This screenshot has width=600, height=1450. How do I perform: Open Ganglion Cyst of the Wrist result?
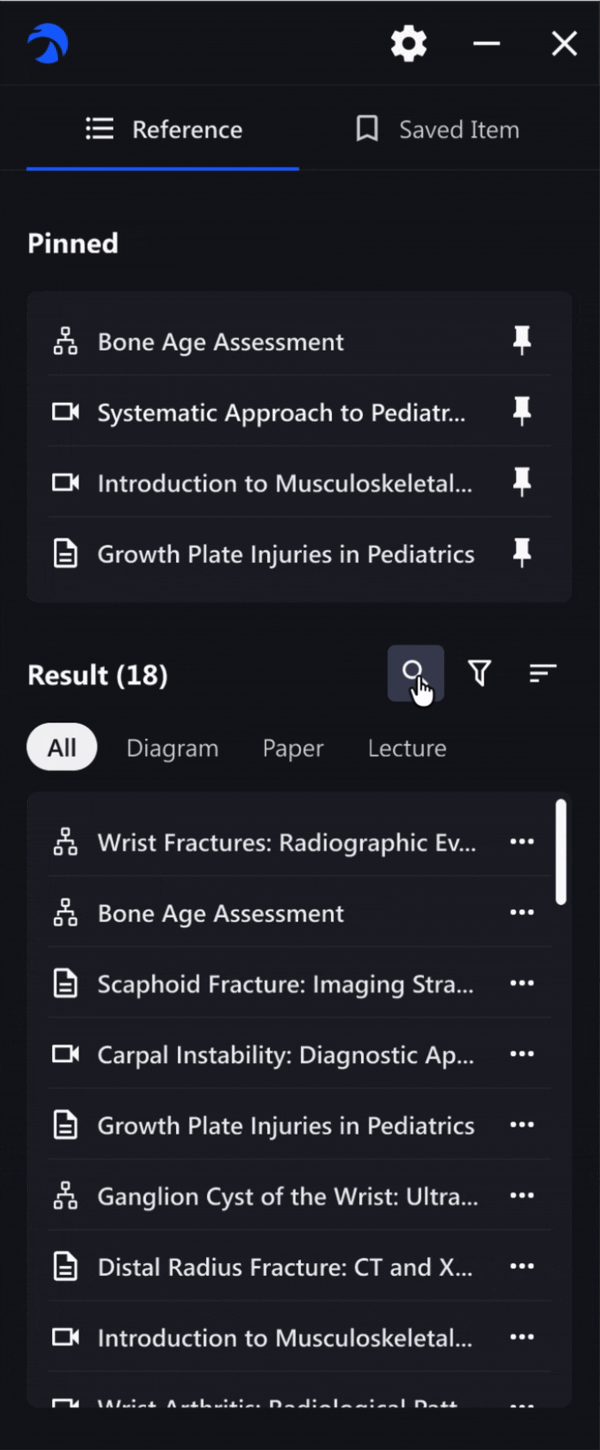click(287, 1196)
